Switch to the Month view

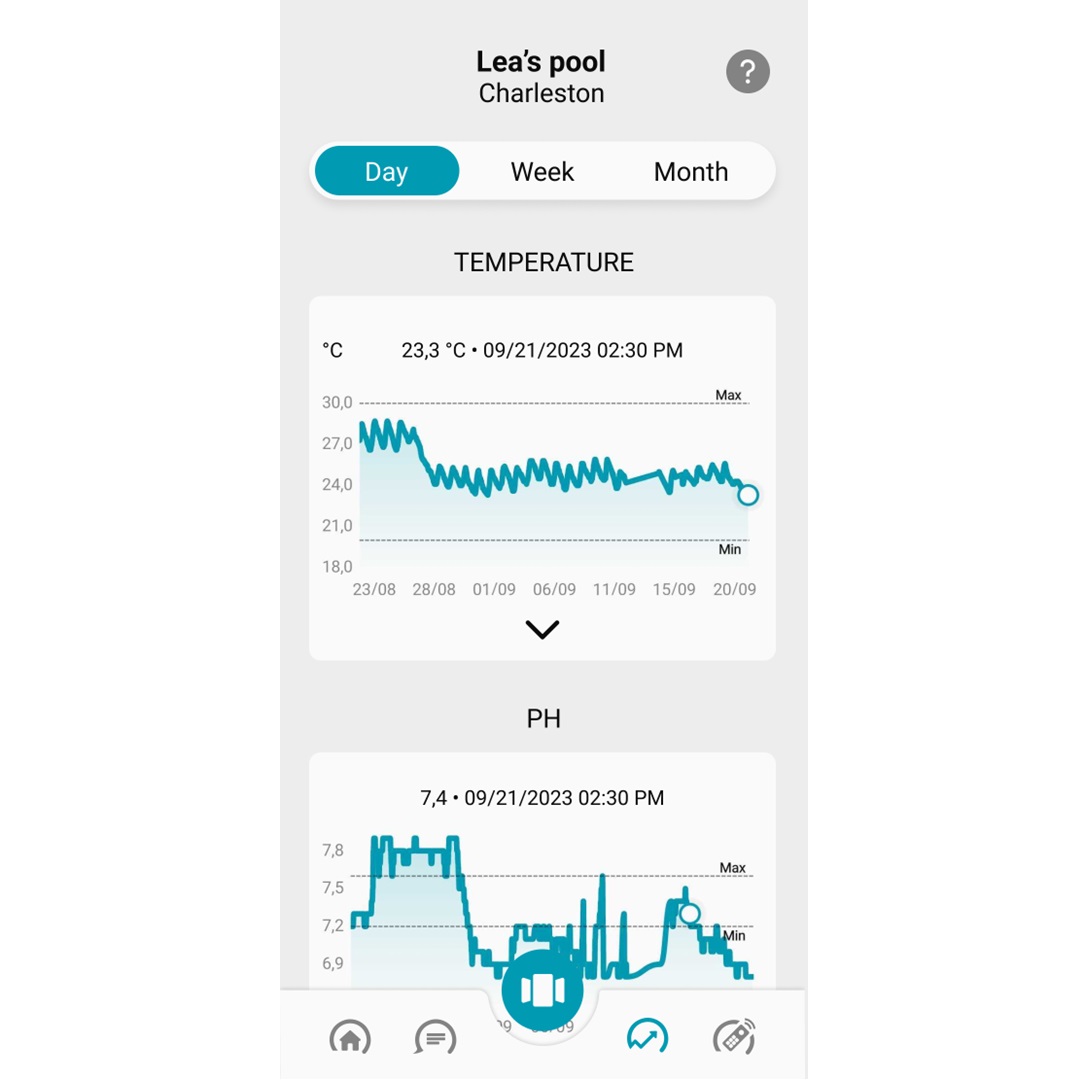coord(690,171)
